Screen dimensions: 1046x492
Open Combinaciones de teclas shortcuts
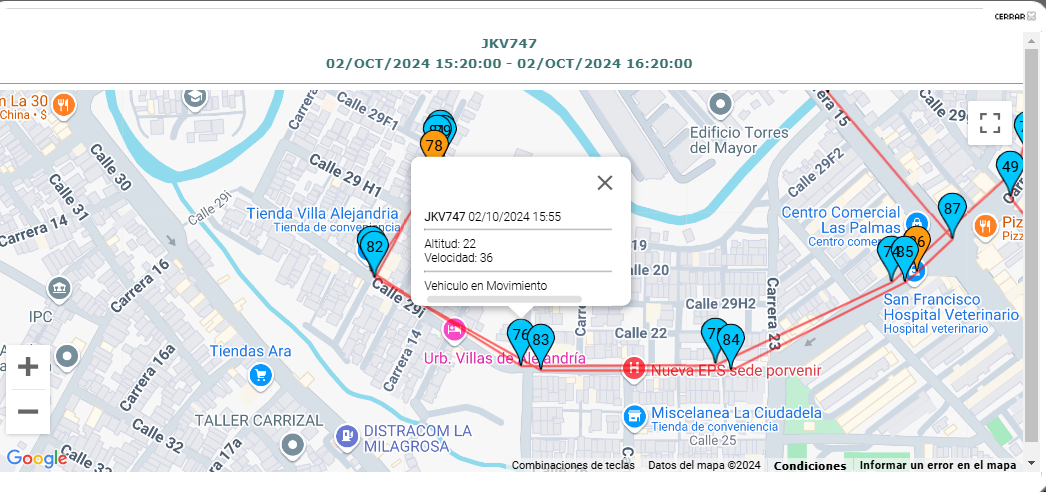click(x=573, y=465)
